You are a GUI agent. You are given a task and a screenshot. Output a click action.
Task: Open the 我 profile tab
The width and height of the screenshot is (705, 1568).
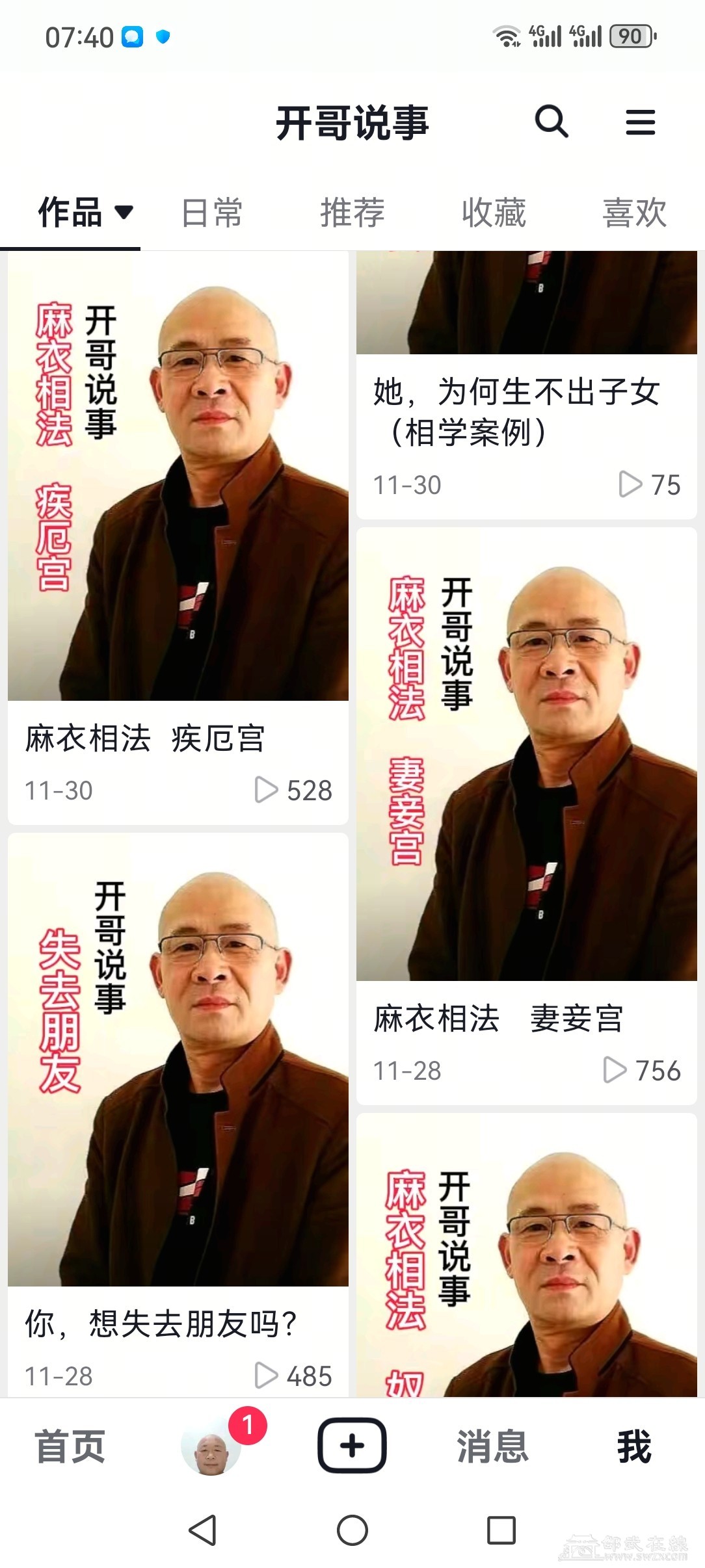634,1446
